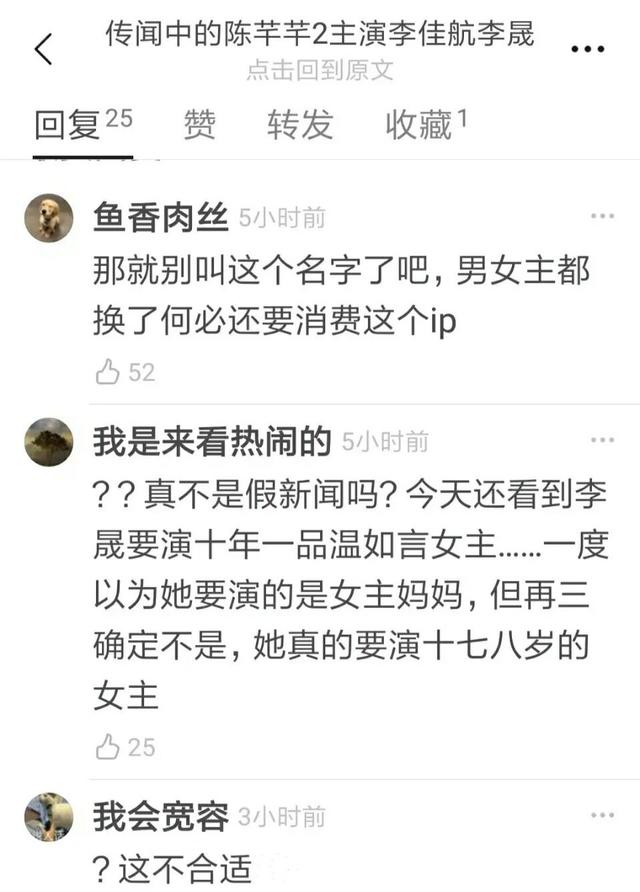This screenshot has width=640, height=892.
Task: Tap username 我会宽容
Action: point(160,817)
